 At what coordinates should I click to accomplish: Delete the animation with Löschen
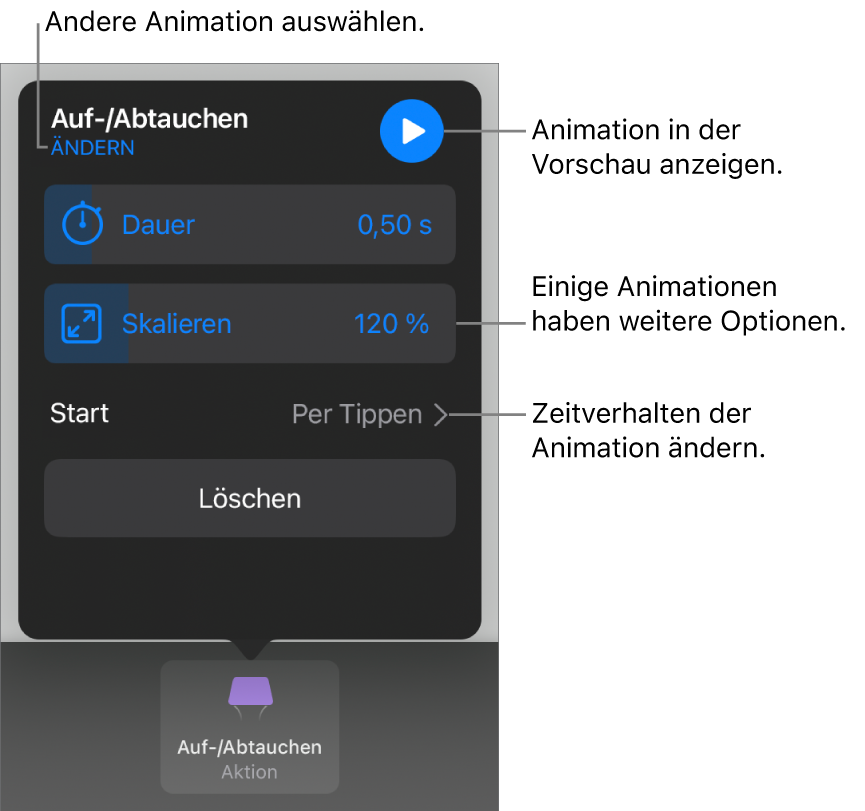point(250,498)
